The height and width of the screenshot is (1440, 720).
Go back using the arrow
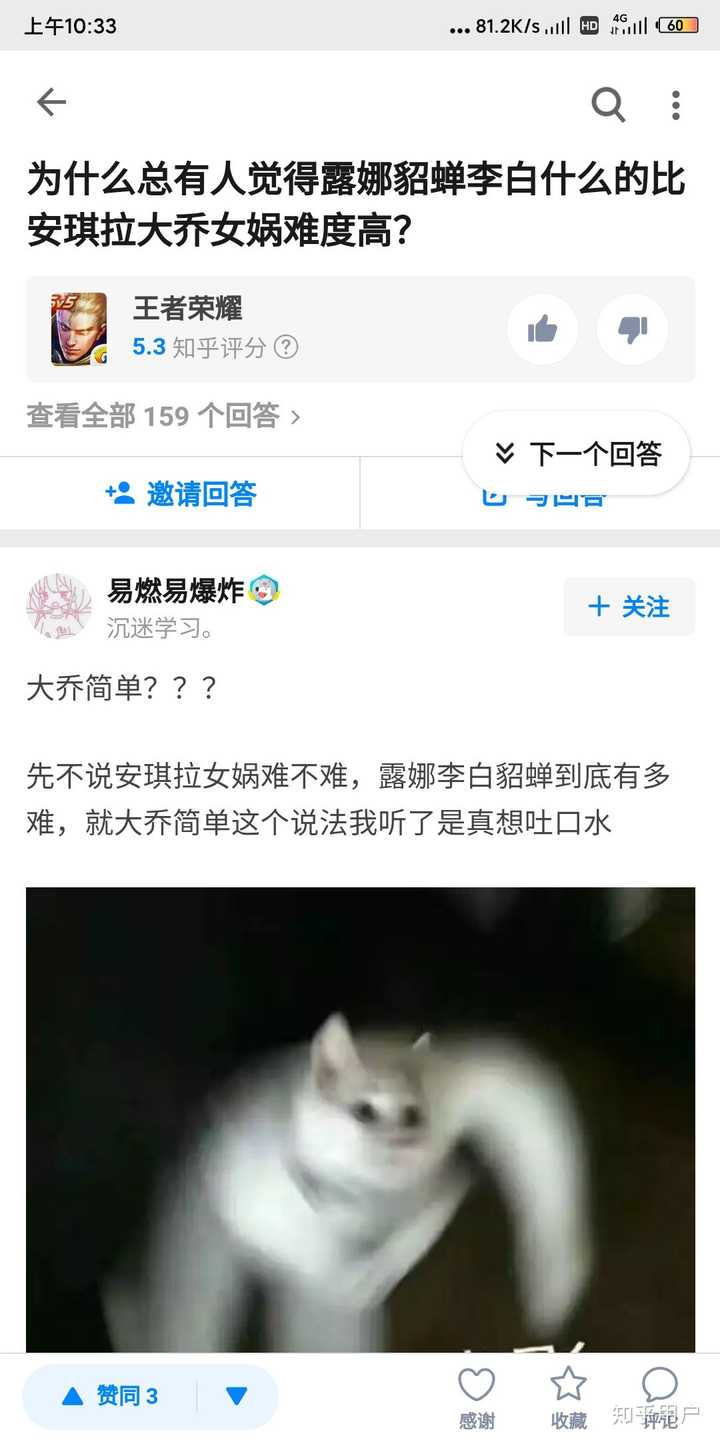[51, 102]
